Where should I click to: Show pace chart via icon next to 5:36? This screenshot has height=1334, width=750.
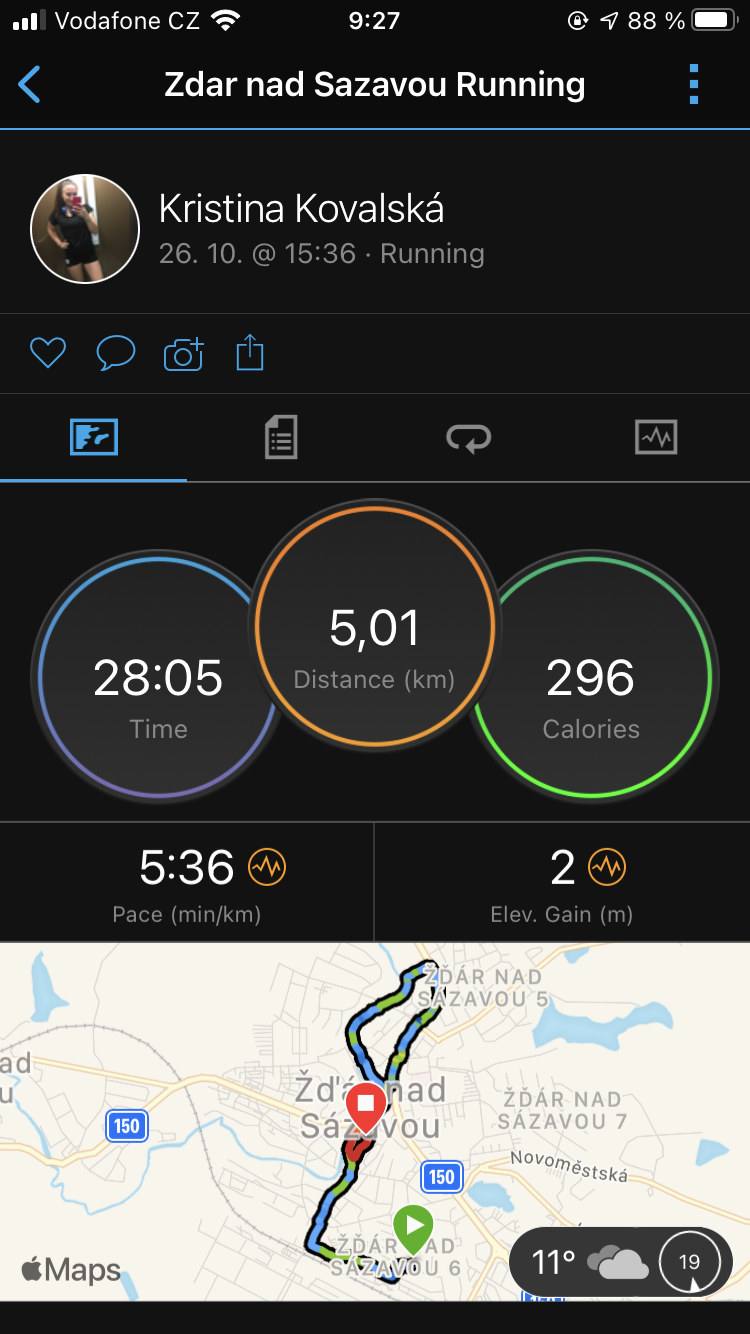(x=267, y=867)
